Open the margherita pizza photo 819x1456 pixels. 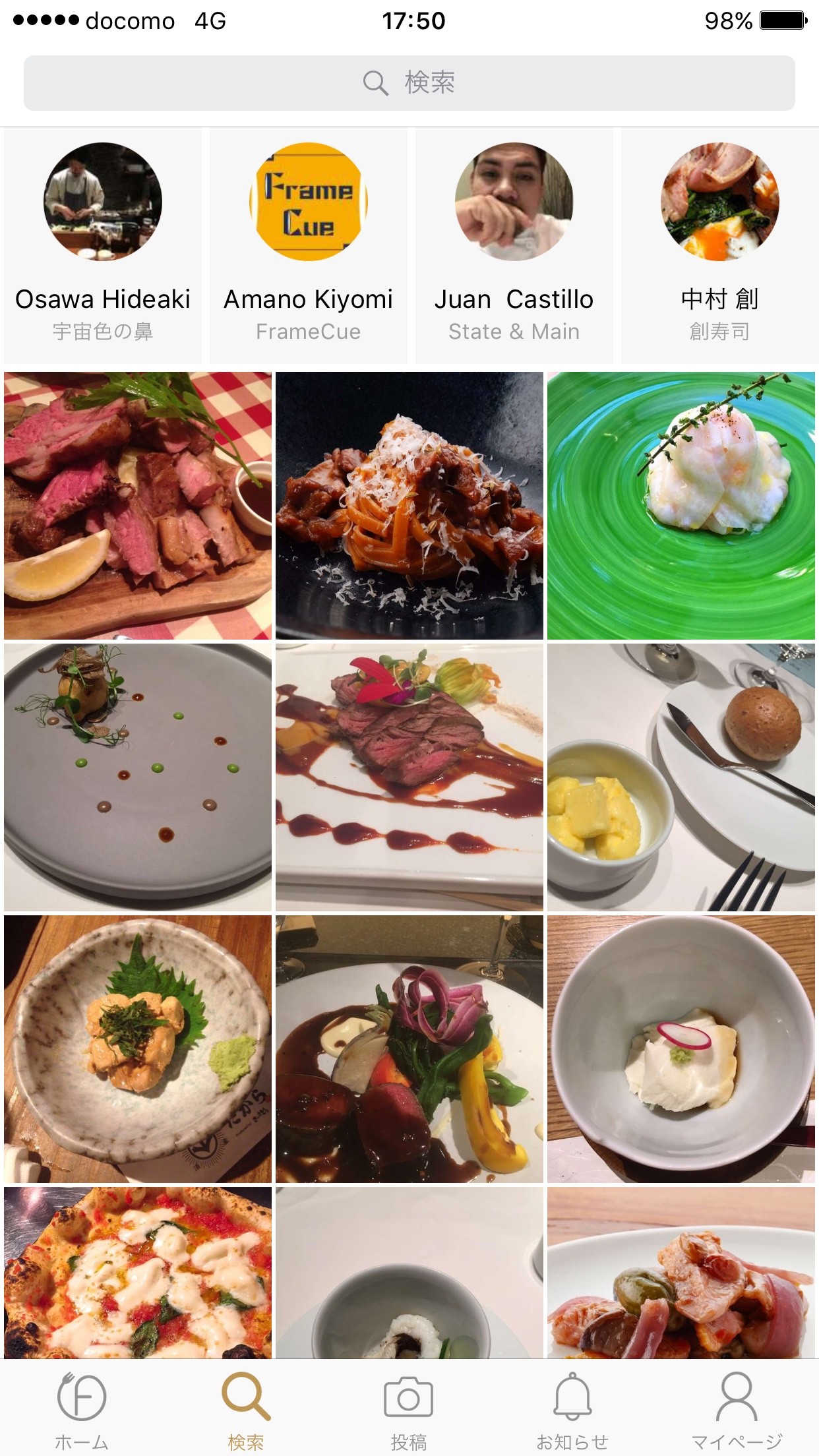(x=137, y=1273)
